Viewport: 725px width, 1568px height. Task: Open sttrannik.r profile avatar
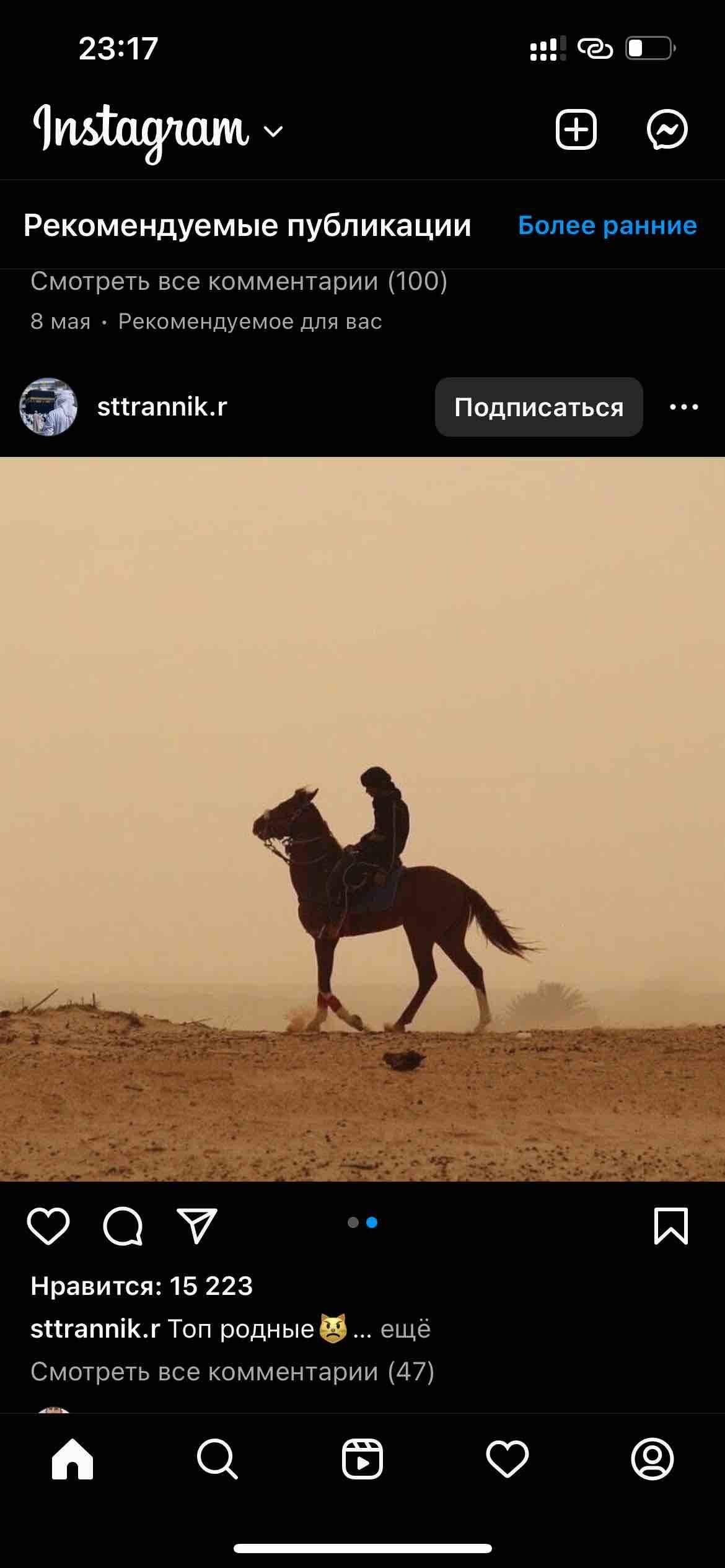coord(48,407)
